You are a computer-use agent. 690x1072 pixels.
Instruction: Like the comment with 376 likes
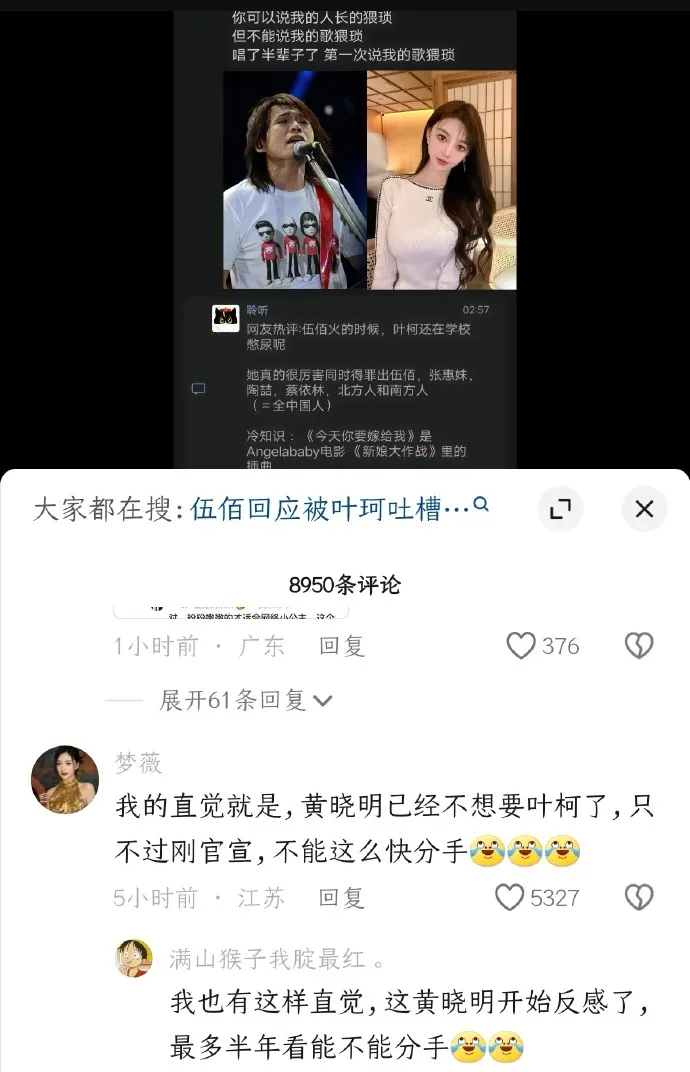click(521, 646)
